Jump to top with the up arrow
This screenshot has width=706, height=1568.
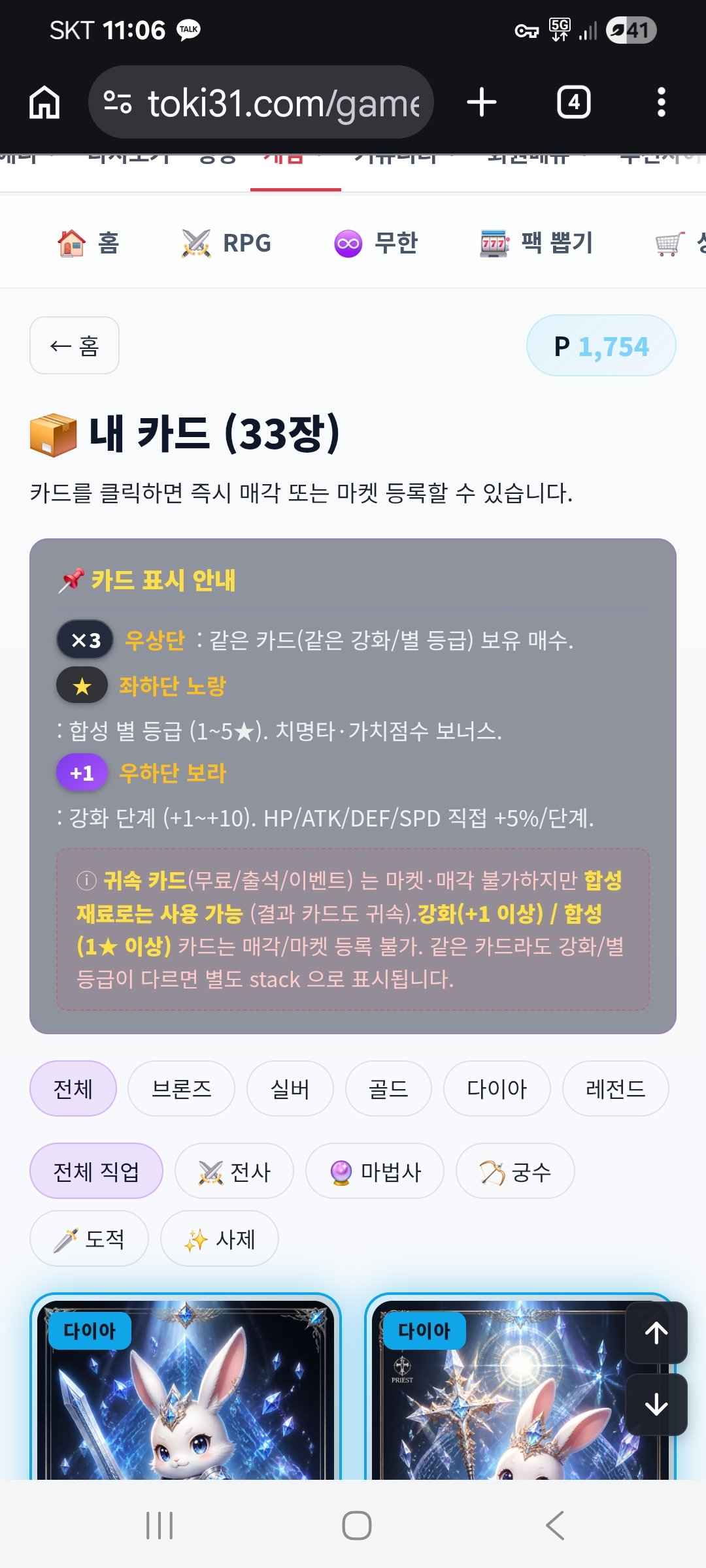[656, 1332]
